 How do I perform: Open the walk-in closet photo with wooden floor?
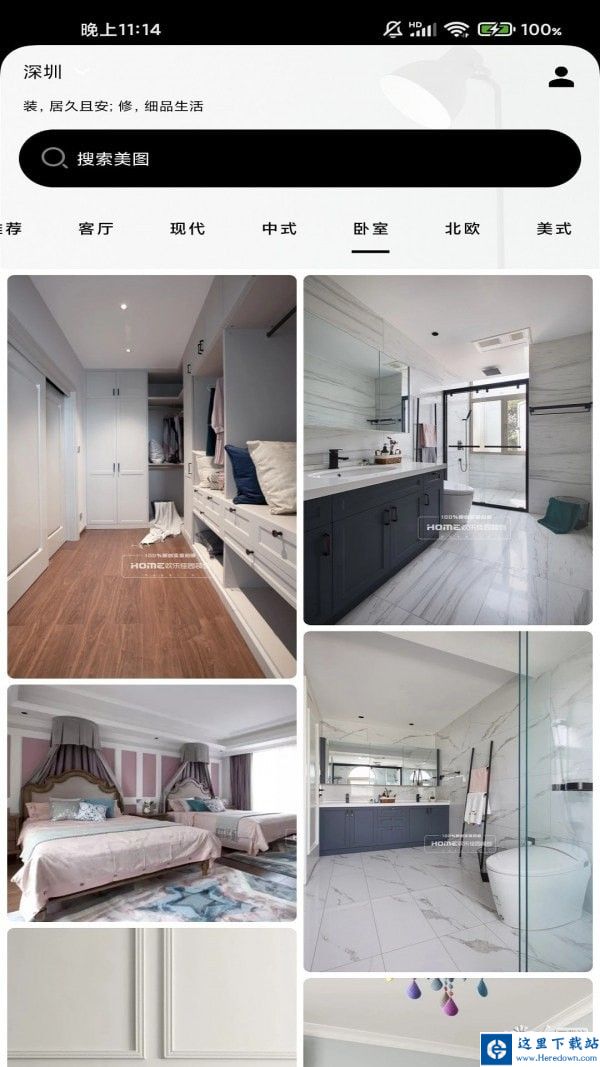(152, 477)
